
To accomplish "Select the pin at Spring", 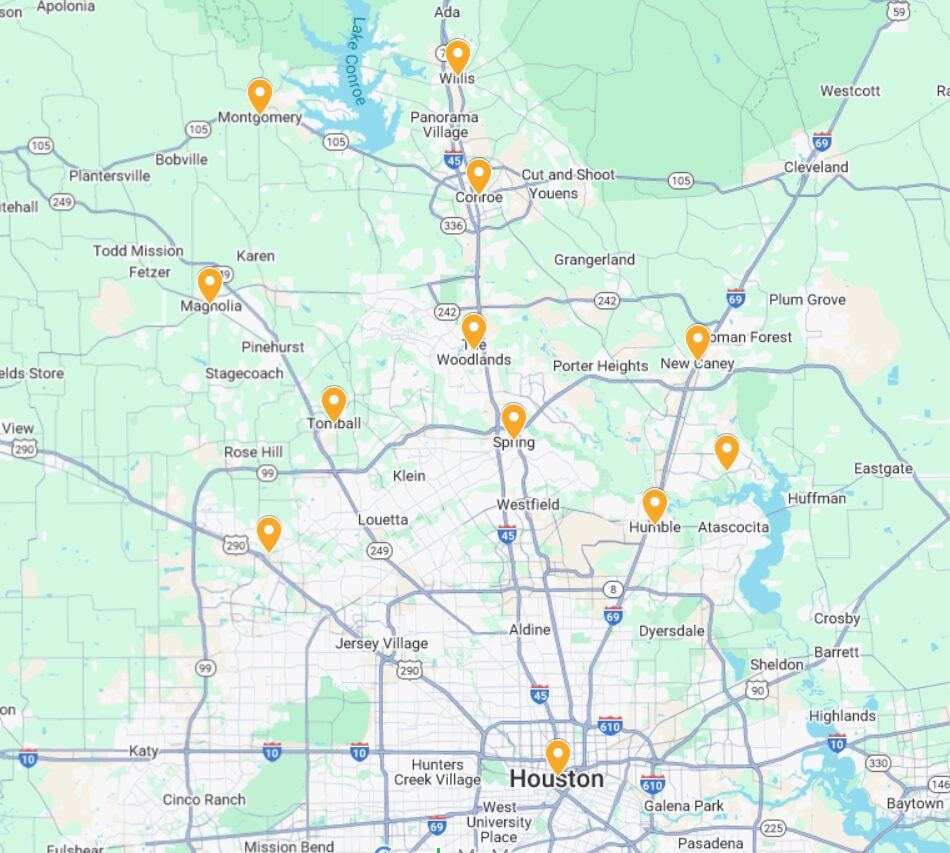I will (x=513, y=420).
